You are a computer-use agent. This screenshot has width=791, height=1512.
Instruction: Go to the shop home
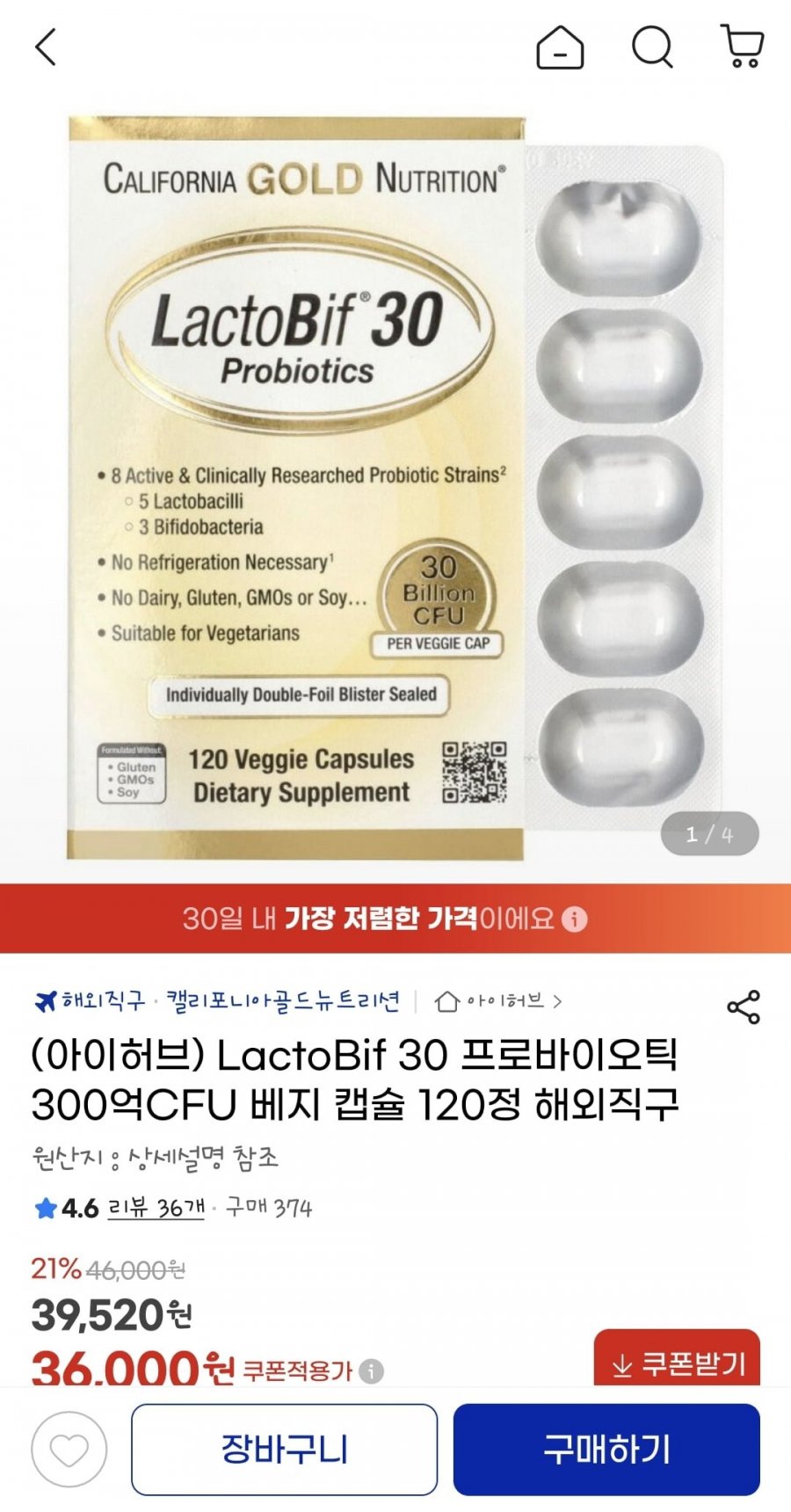560,47
